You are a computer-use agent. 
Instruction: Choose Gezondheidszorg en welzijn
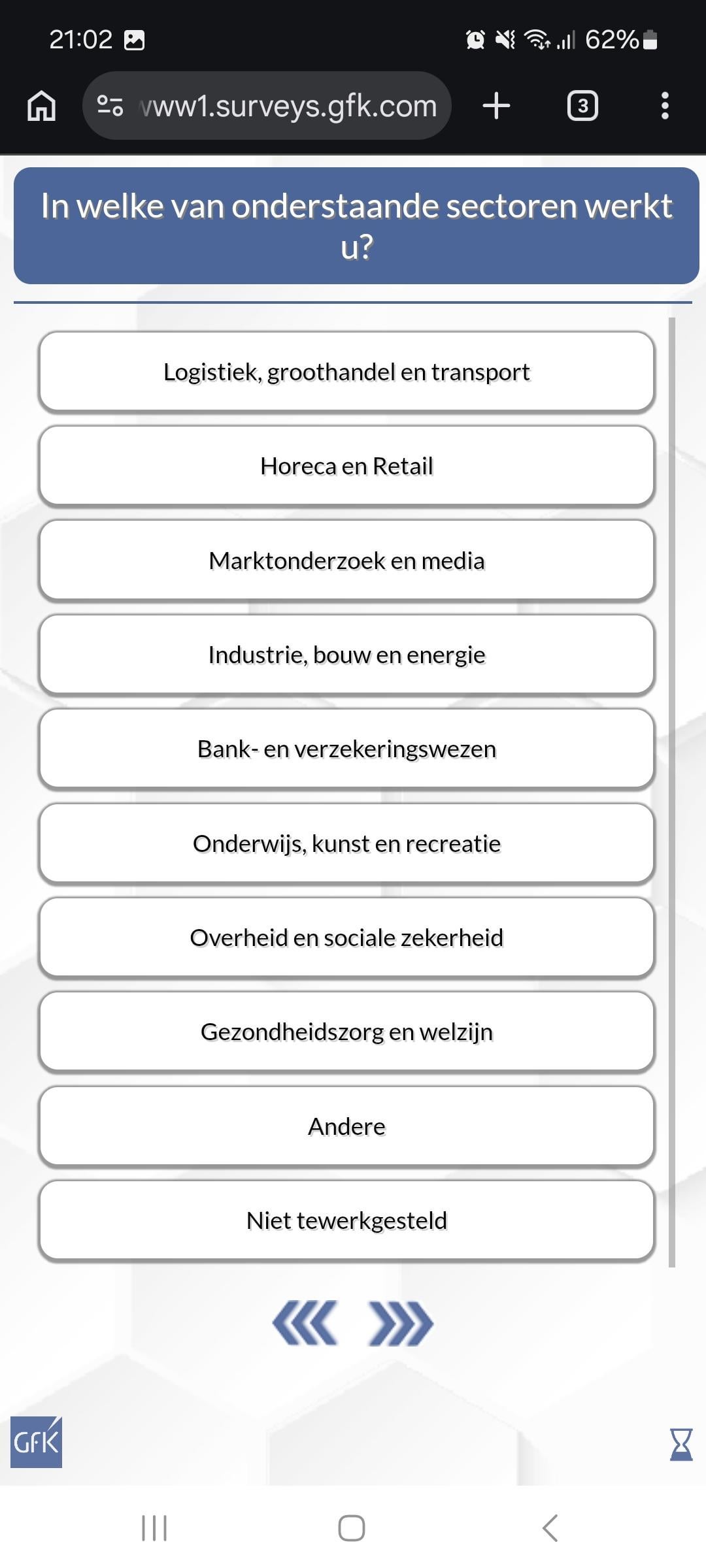pos(346,1032)
